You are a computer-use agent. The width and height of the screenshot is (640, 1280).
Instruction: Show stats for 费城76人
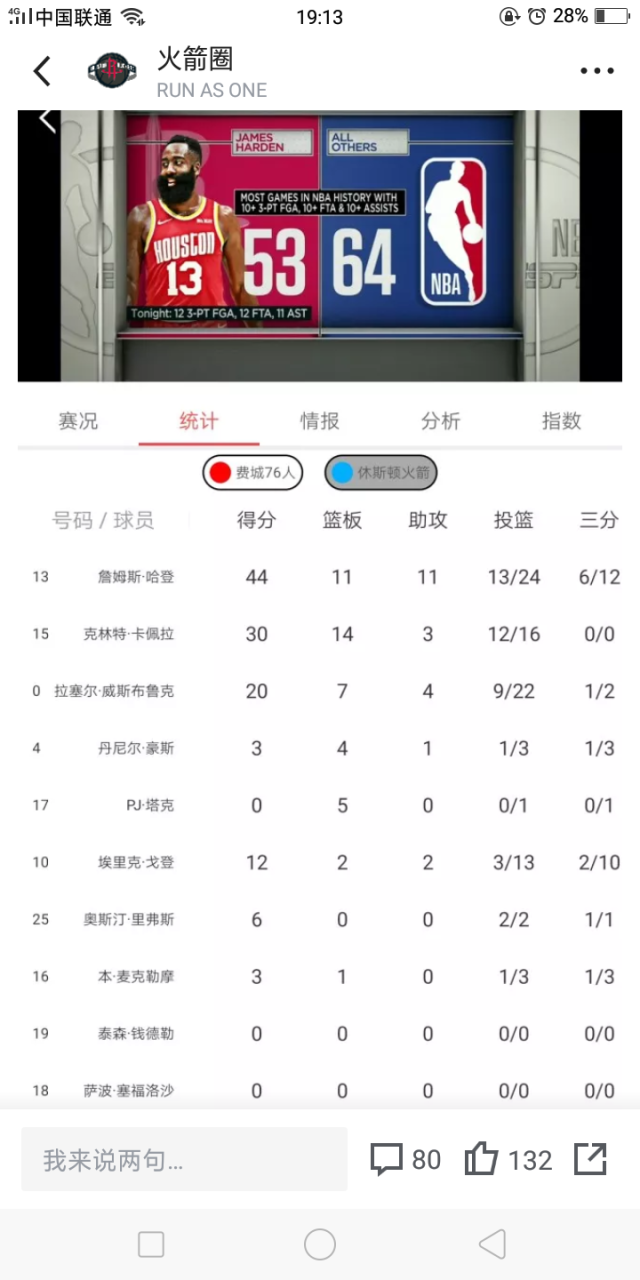(x=253, y=473)
